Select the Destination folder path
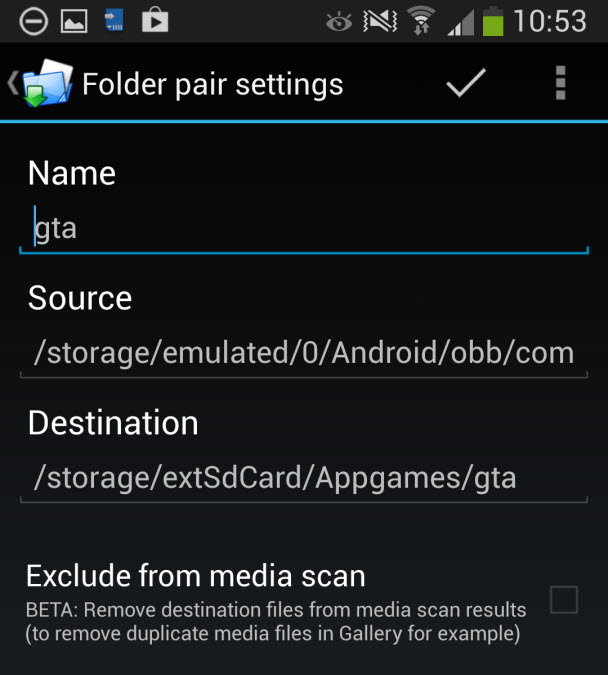Viewport: 608px width, 675px height. [x=303, y=477]
